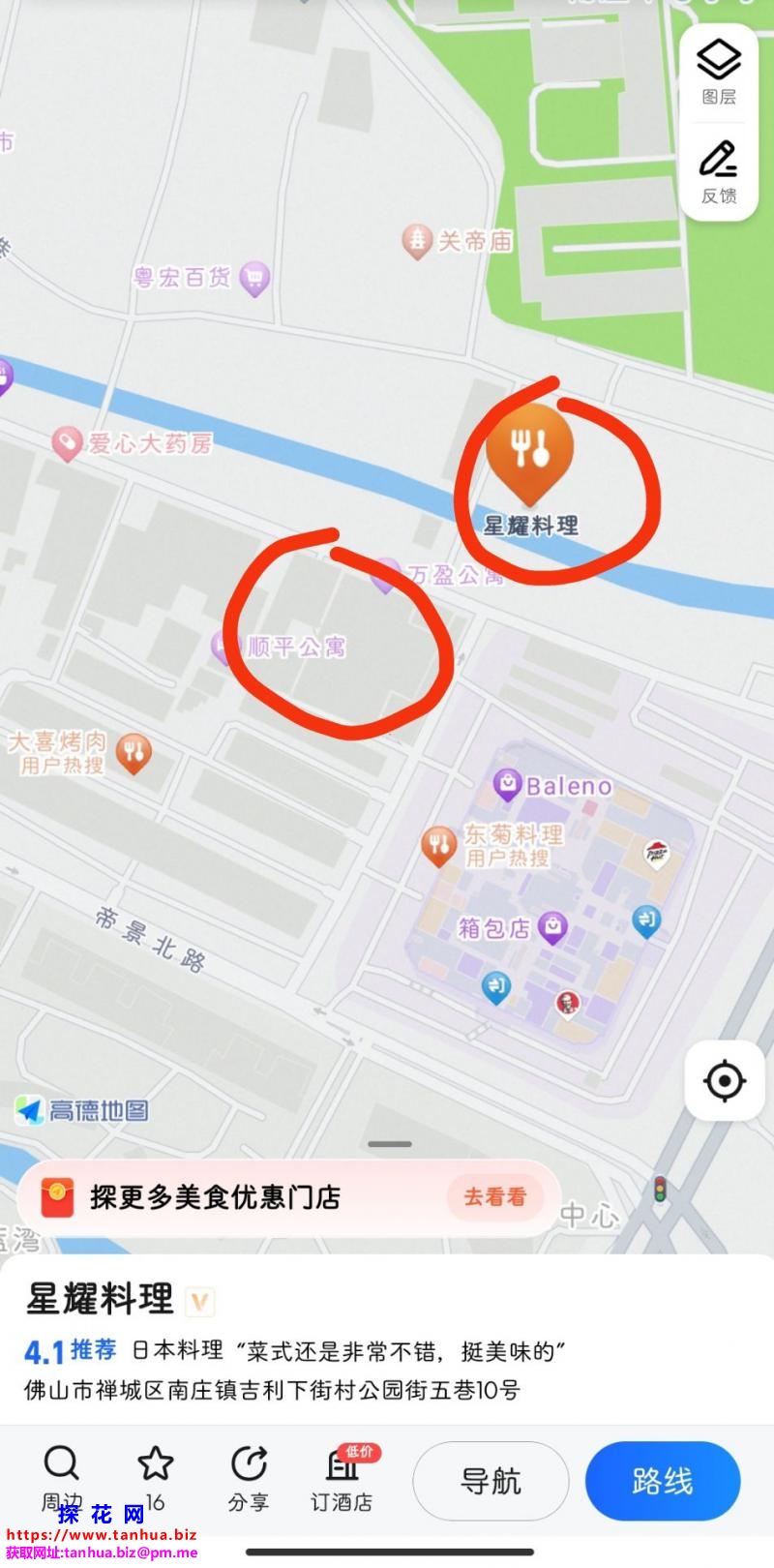This screenshot has width=774, height=1568.
Task: Open the 粤宏百货 store marker
Action: 253,279
